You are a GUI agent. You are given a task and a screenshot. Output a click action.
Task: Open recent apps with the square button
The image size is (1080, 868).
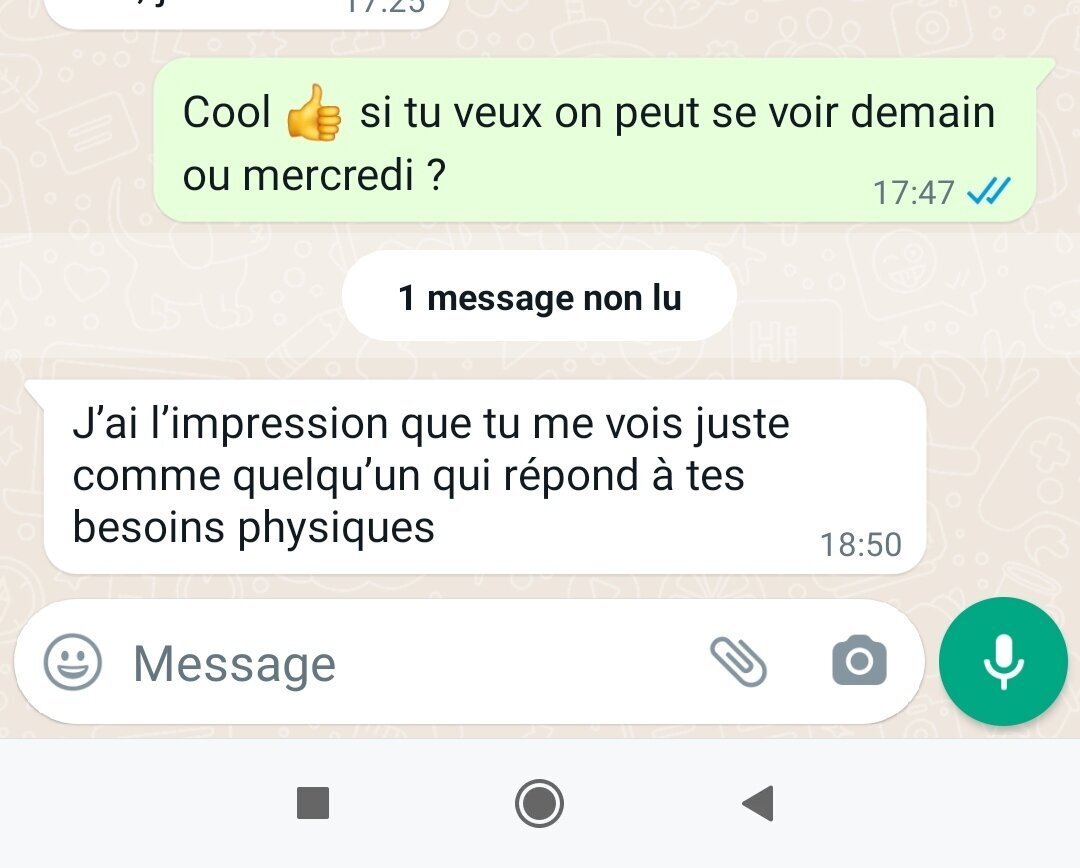[x=313, y=803]
